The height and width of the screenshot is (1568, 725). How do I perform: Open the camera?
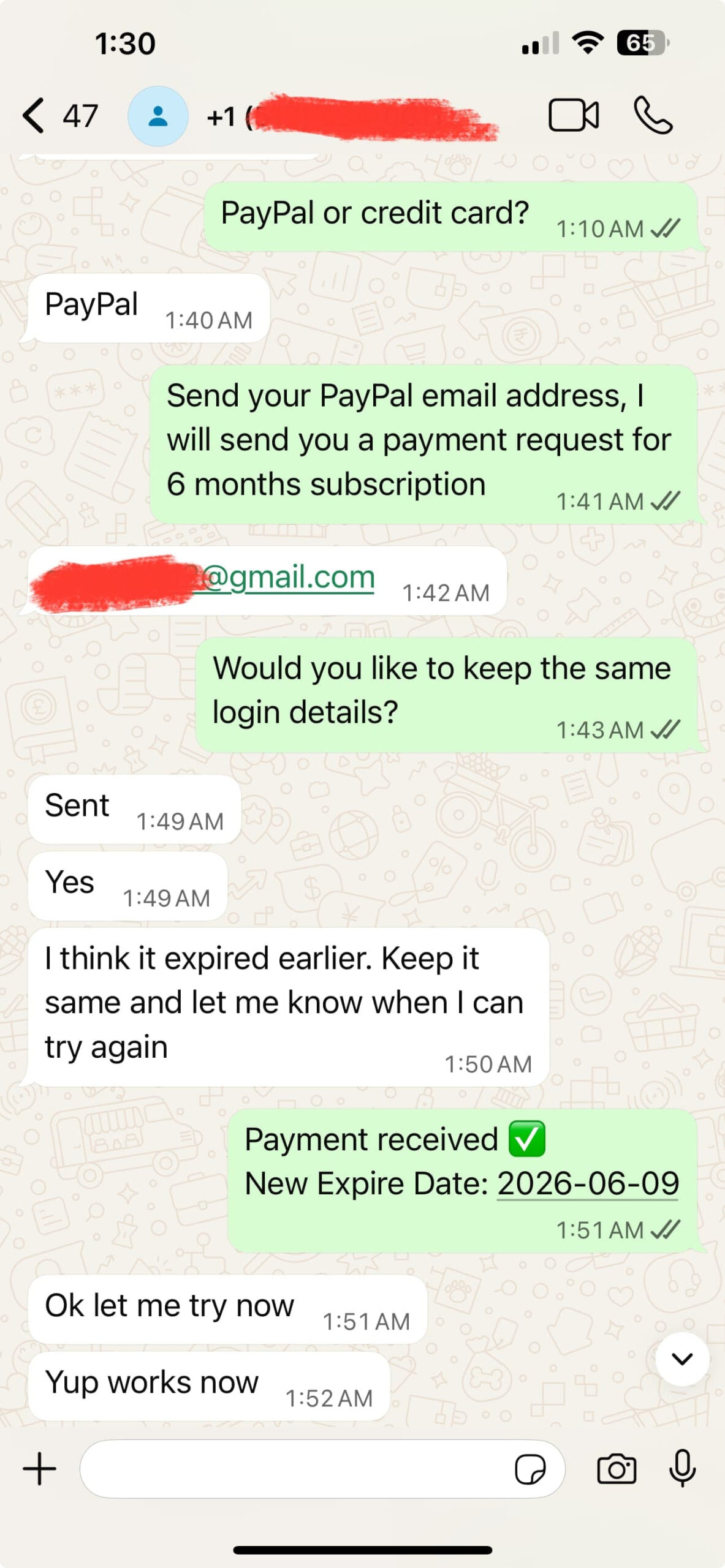pyautogui.click(x=617, y=1469)
